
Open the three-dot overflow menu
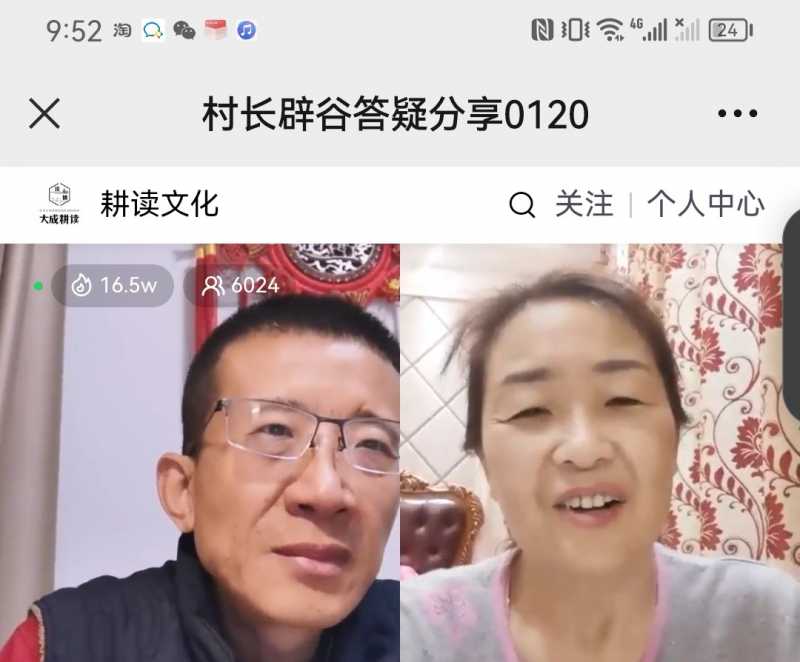click(x=737, y=114)
